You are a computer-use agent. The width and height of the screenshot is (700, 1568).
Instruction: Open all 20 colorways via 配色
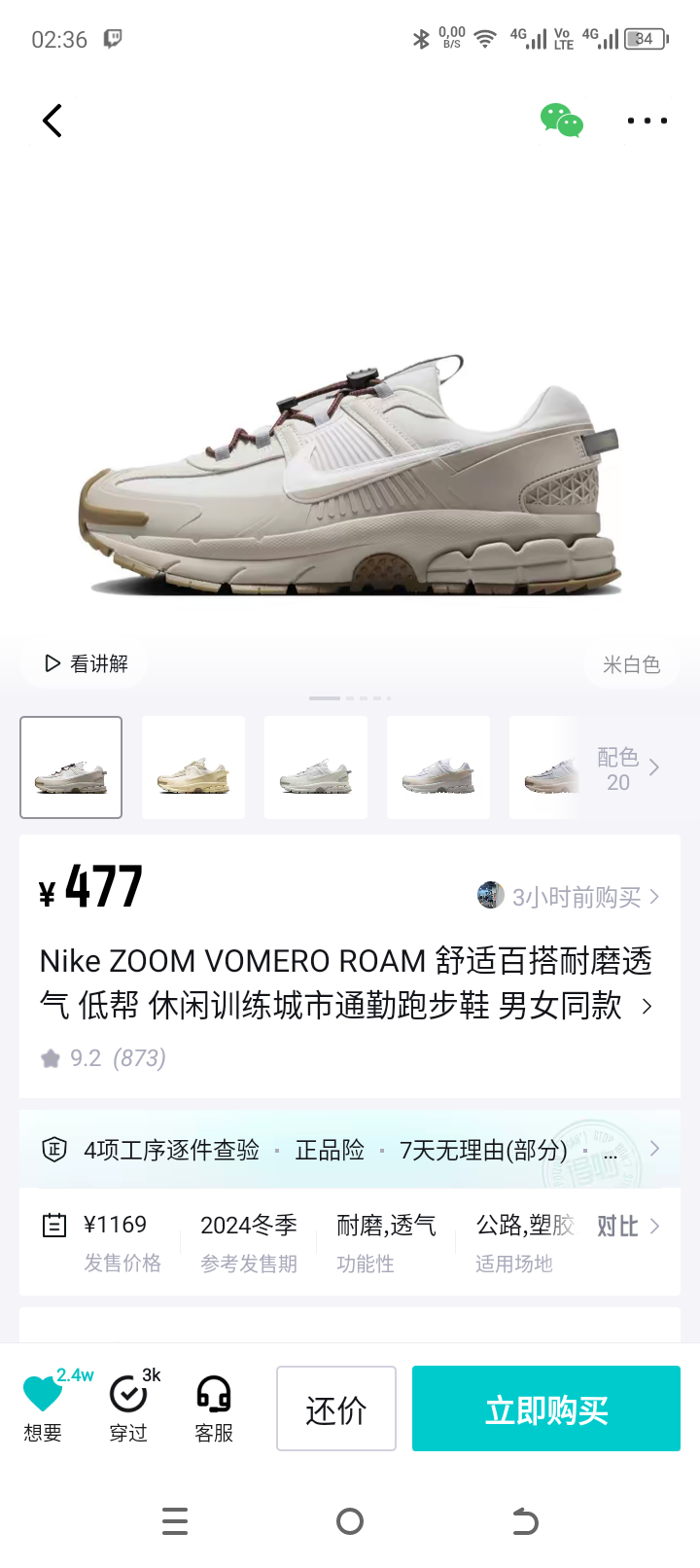pyautogui.click(x=627, y=768)
